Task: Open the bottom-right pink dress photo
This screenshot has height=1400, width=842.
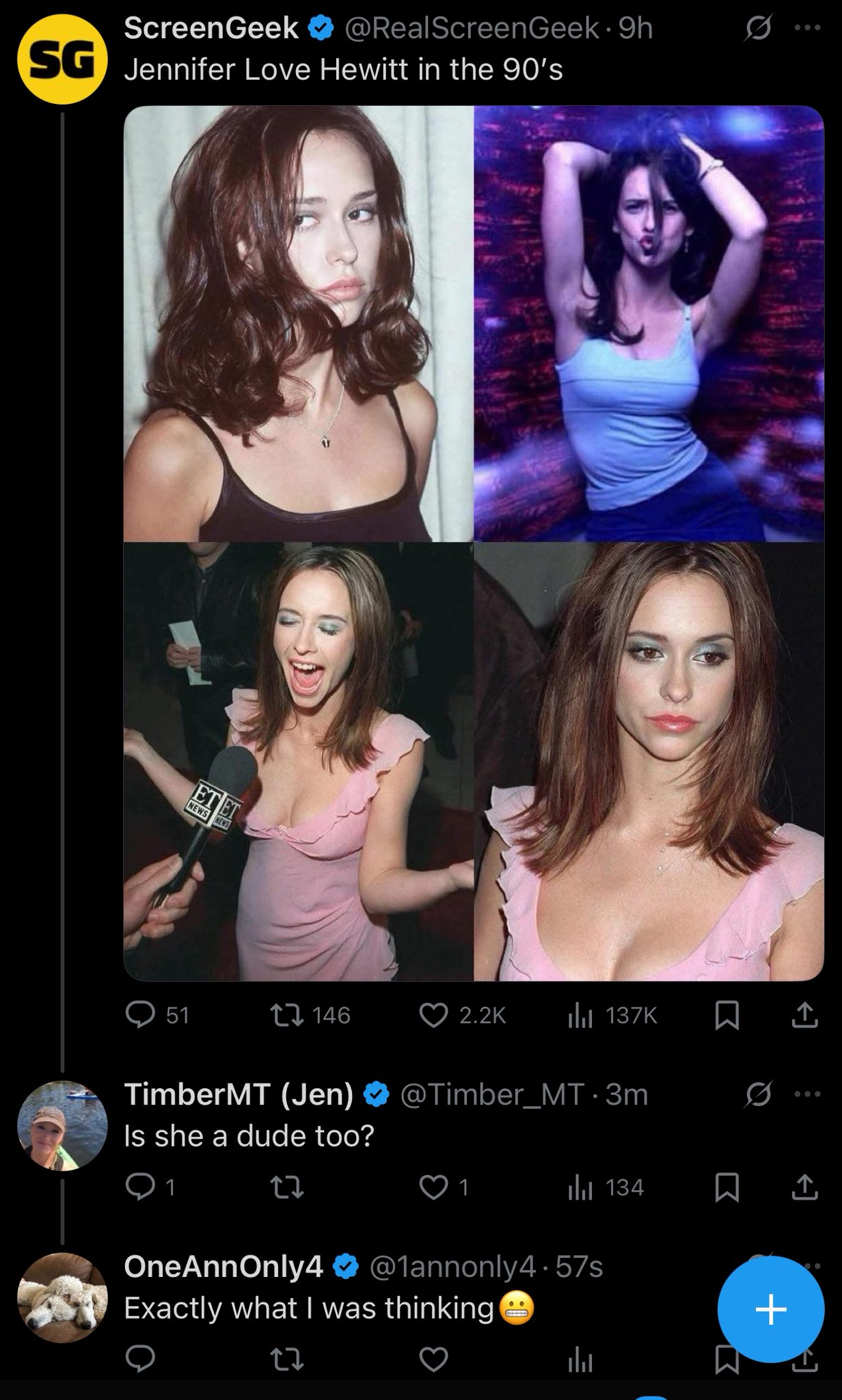Action: point(649,762)
